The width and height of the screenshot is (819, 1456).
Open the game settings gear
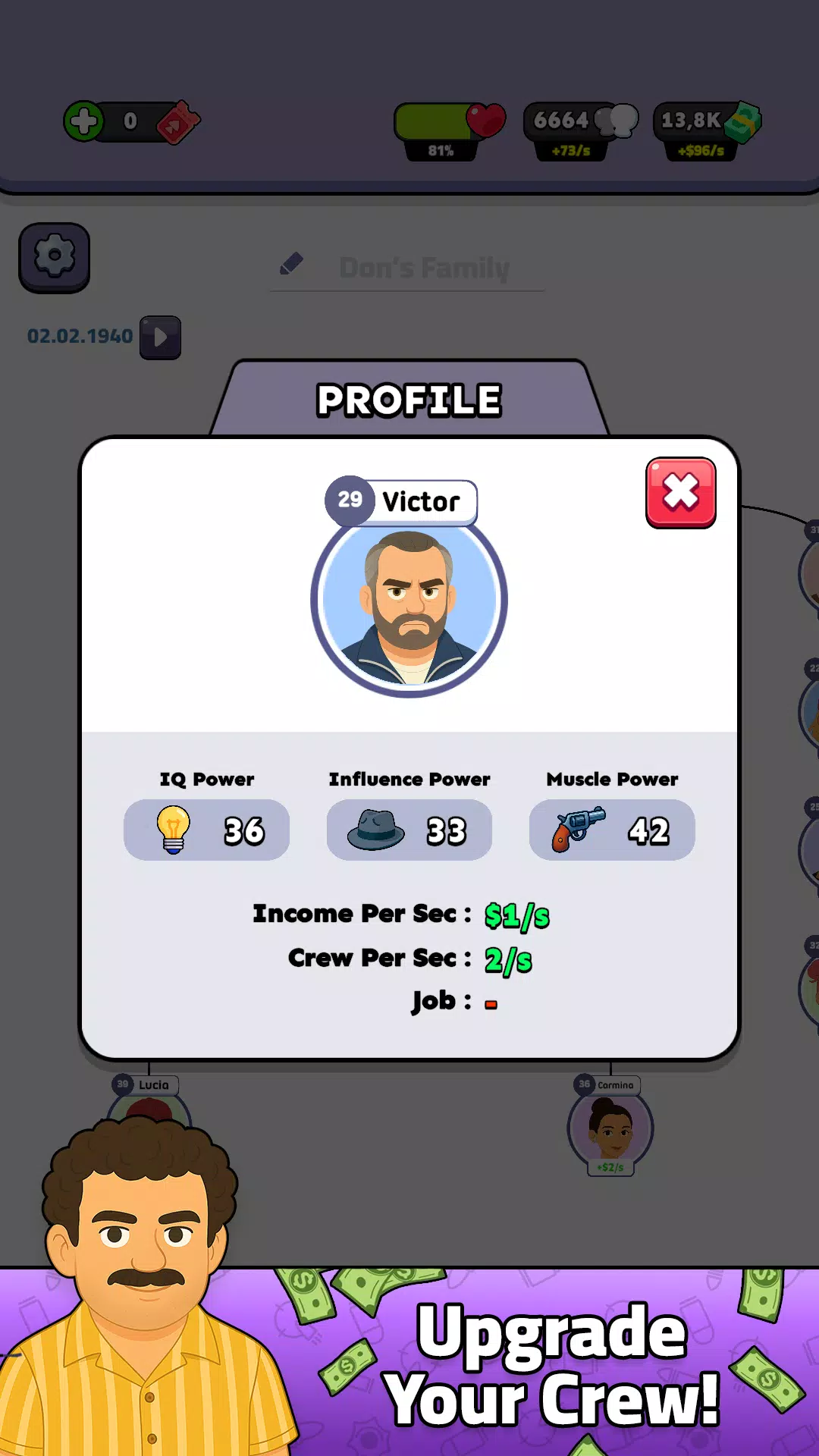(x=52, y=257)
